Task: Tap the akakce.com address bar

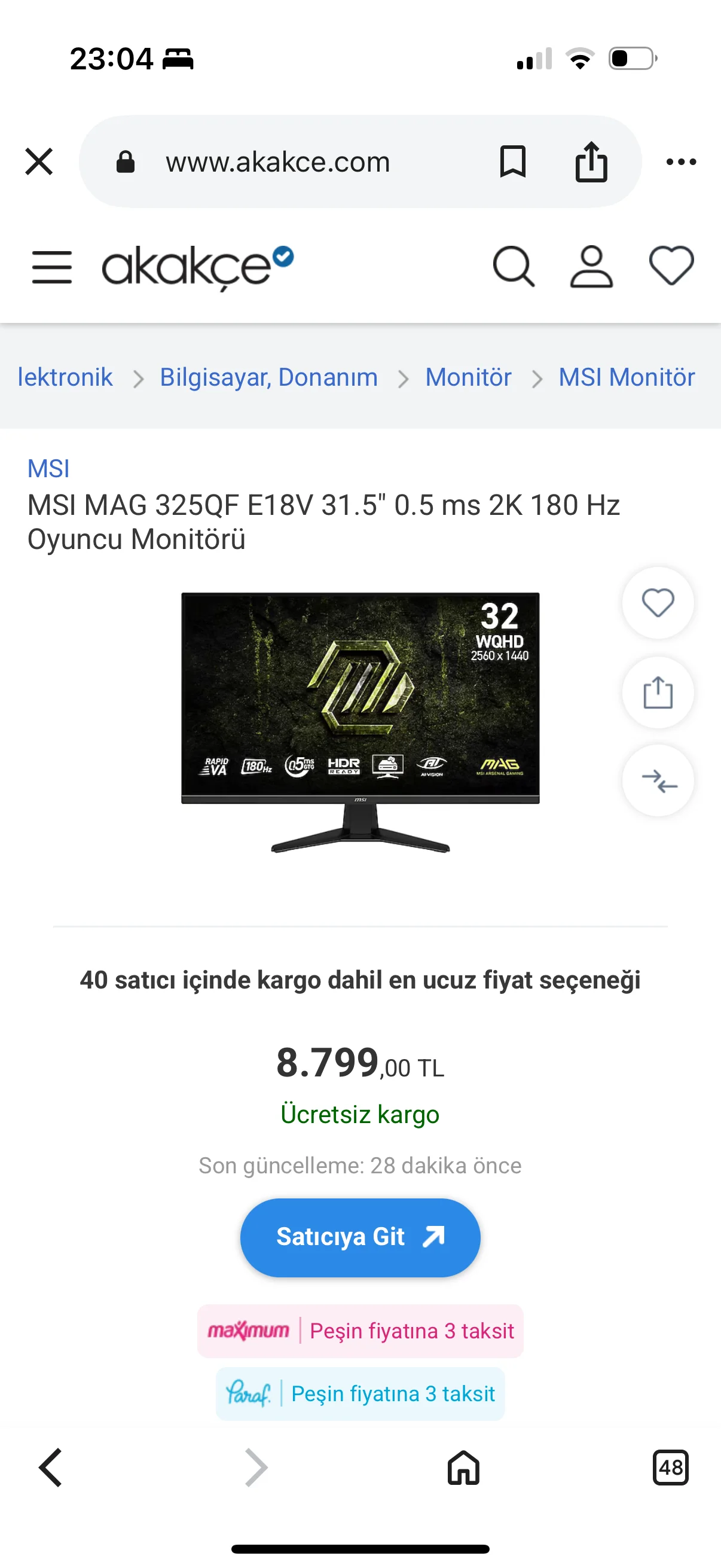Action: click(x=277, y=162)
